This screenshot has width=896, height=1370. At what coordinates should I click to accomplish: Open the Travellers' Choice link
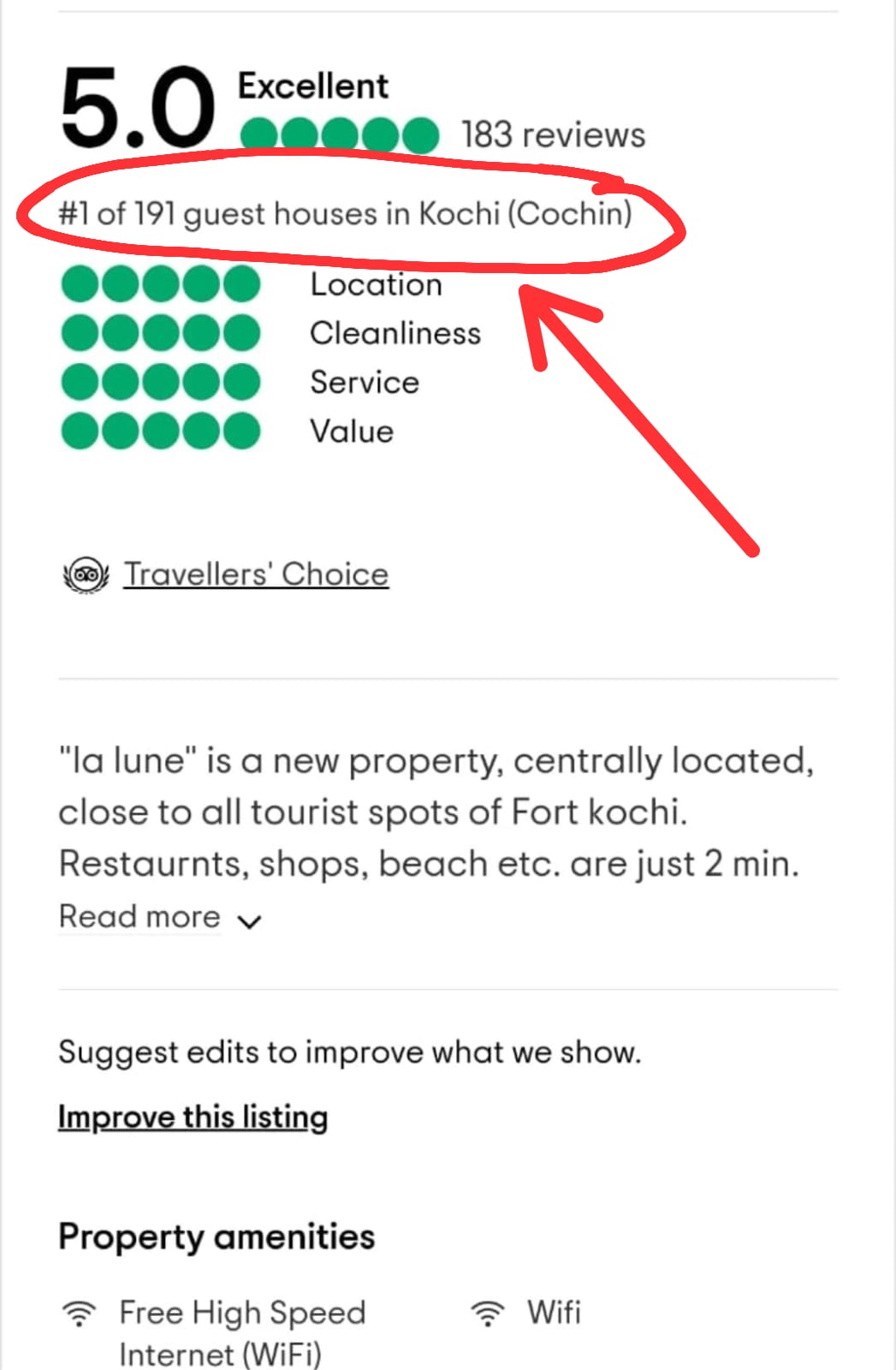tap(255, 574)
